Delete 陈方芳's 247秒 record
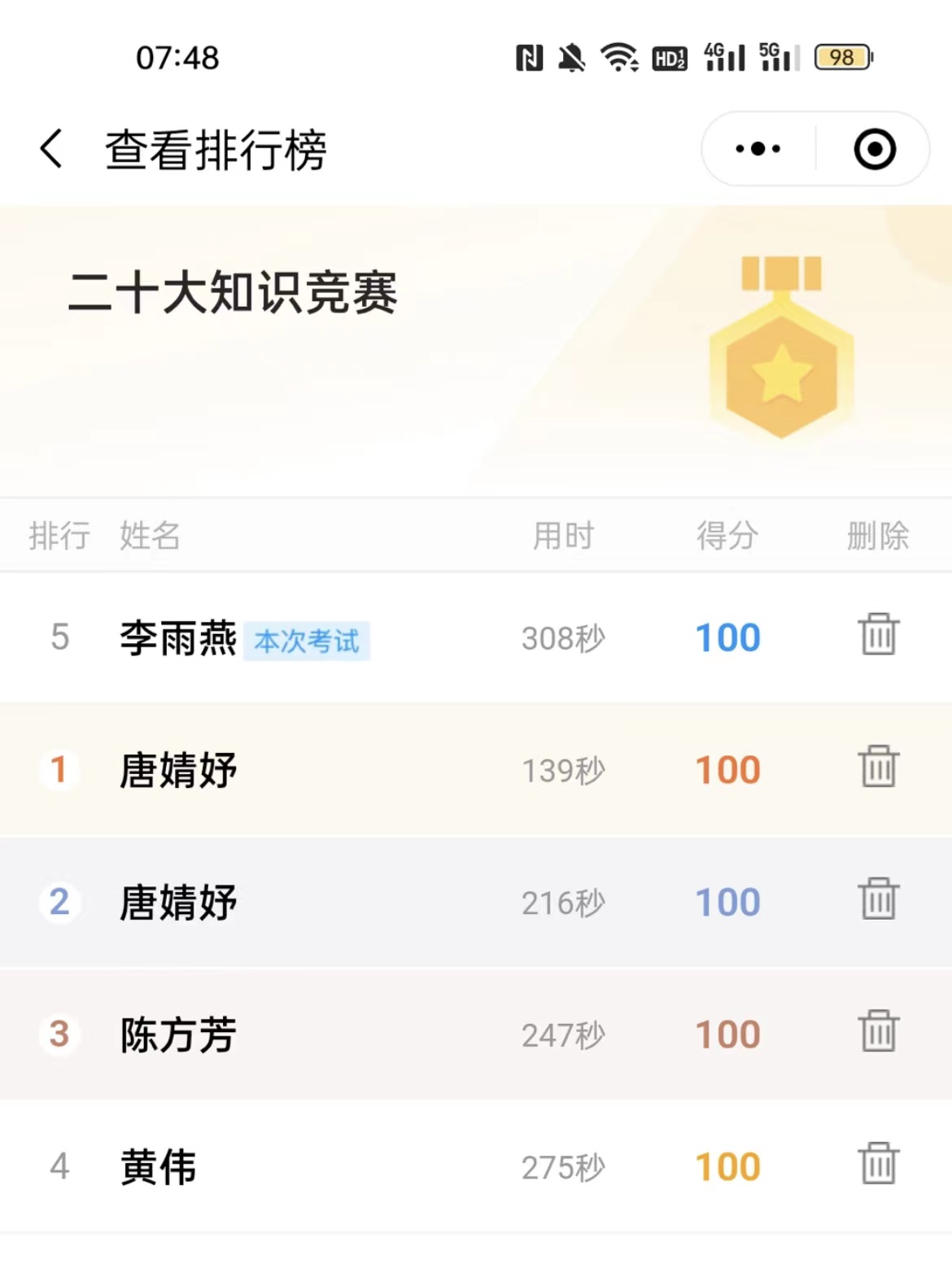Viewport: 952px width, 1273px height. click(x=878, y=1032)
